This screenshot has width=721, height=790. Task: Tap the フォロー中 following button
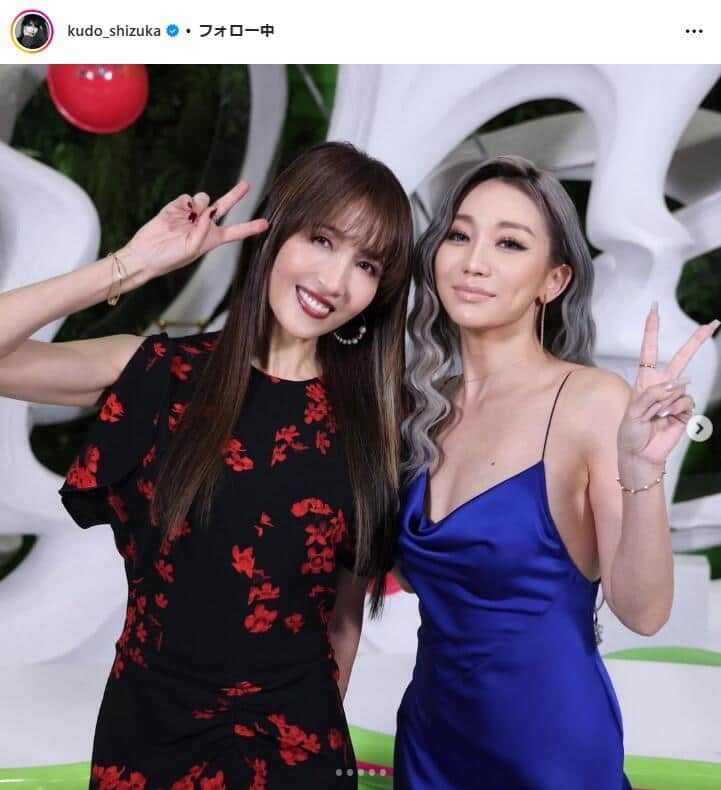click(236, 31)
